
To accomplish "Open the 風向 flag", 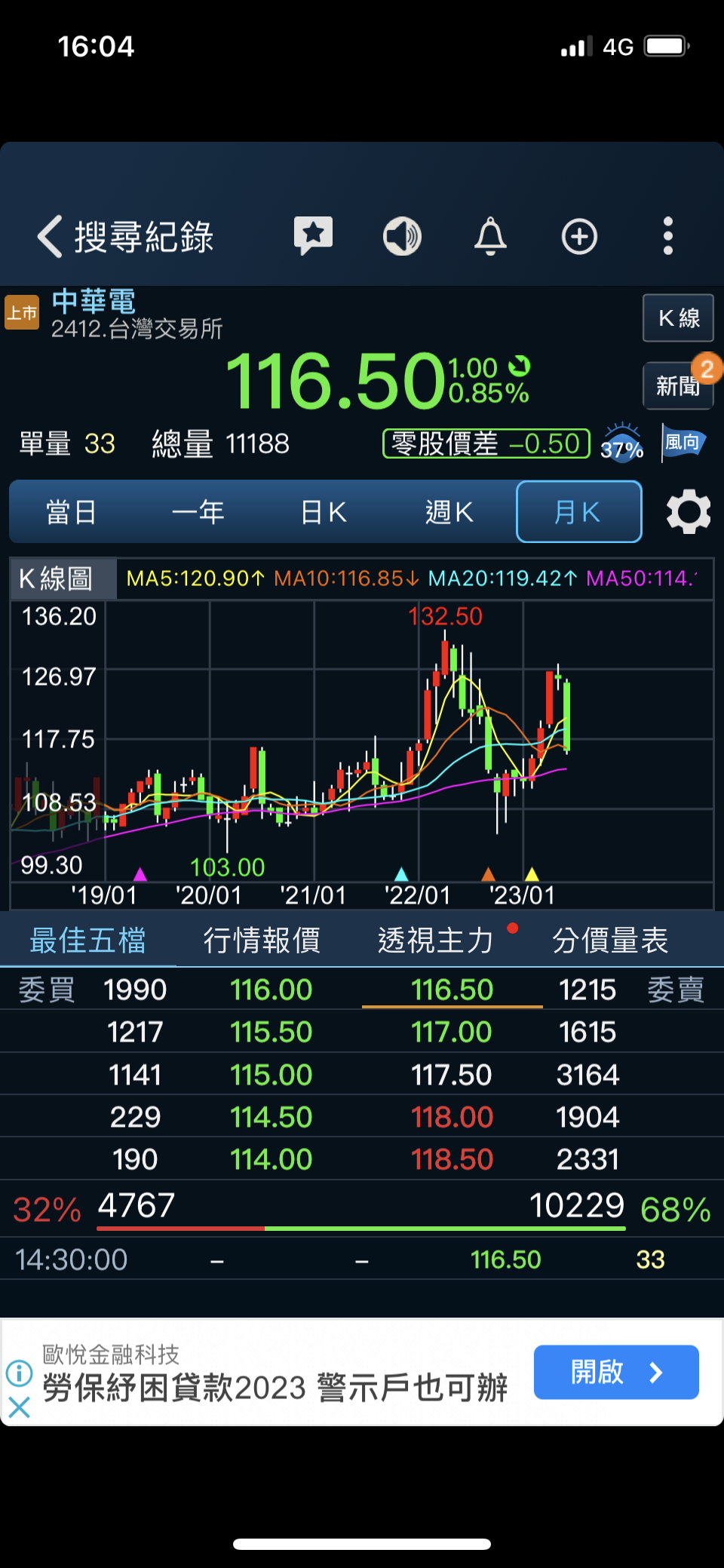I will (683, 443).
